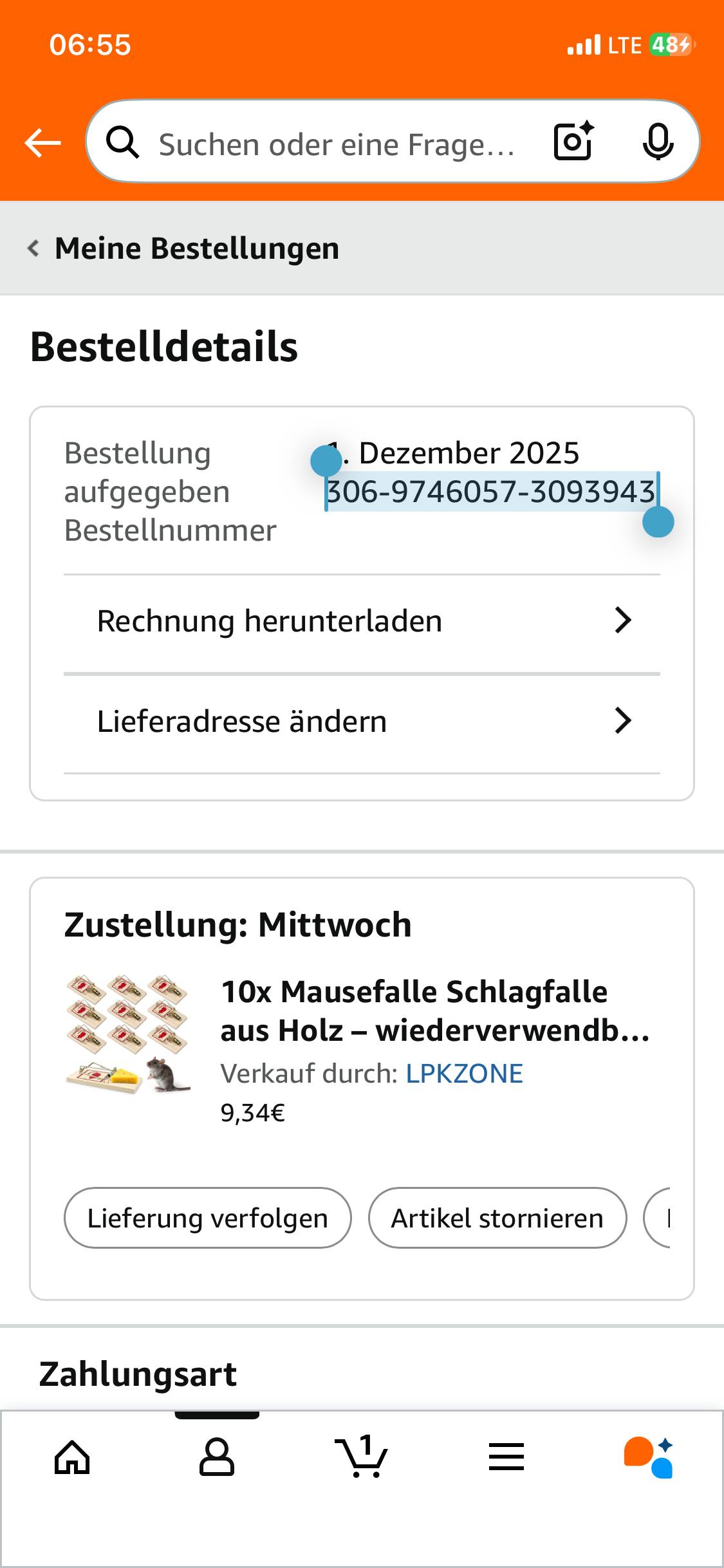Open seller LPKZONE page

tap(464, 1074)
